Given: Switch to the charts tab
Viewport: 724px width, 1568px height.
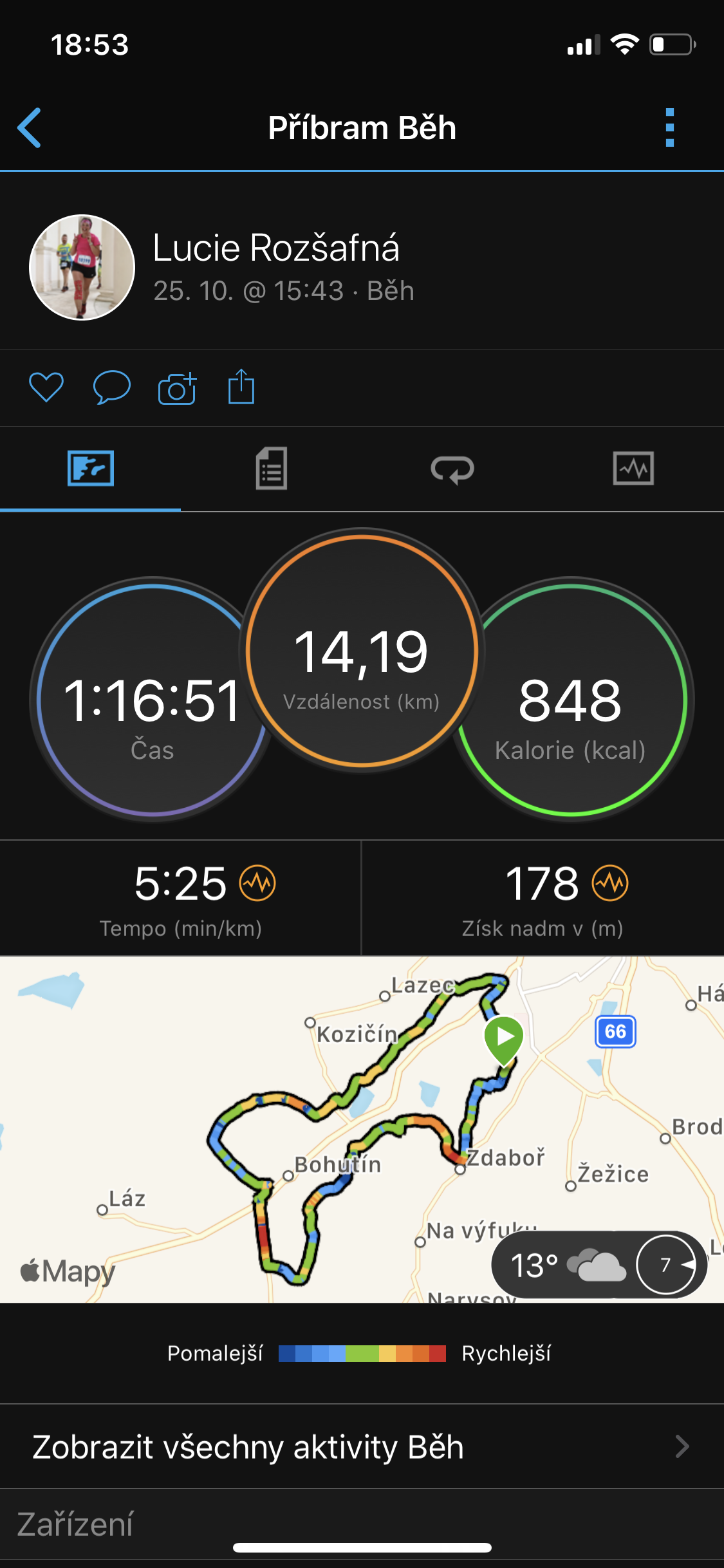Looking at the screenshot, I should tap(633, 469).
